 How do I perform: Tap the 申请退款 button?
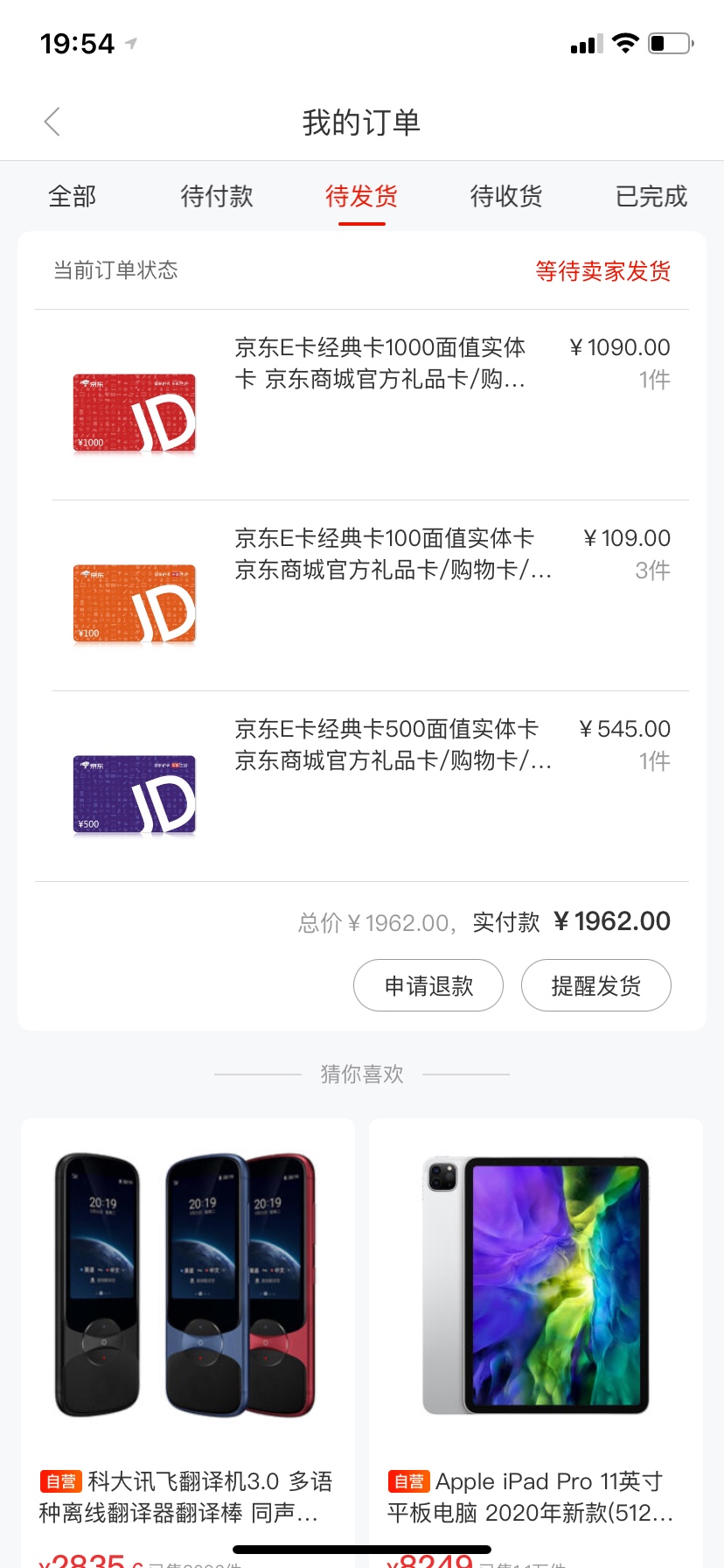tap(428, 985)
